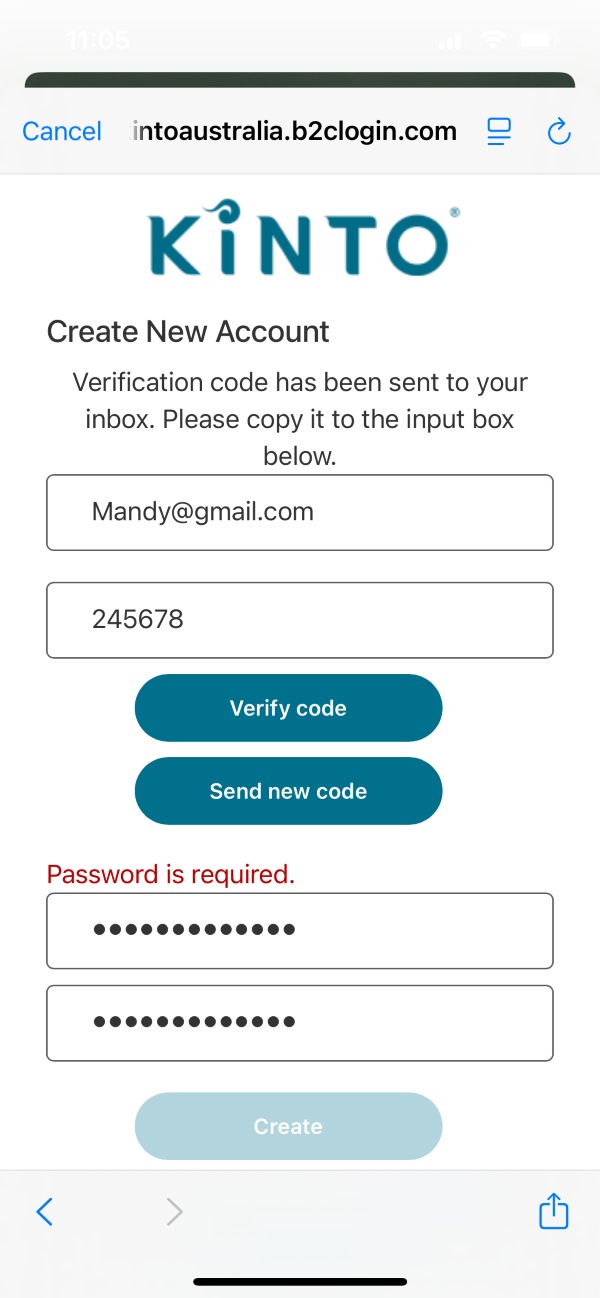Viewport: 600px width, 1298px height.
Task: Tap the address bar URL
Action: (295, 131)
